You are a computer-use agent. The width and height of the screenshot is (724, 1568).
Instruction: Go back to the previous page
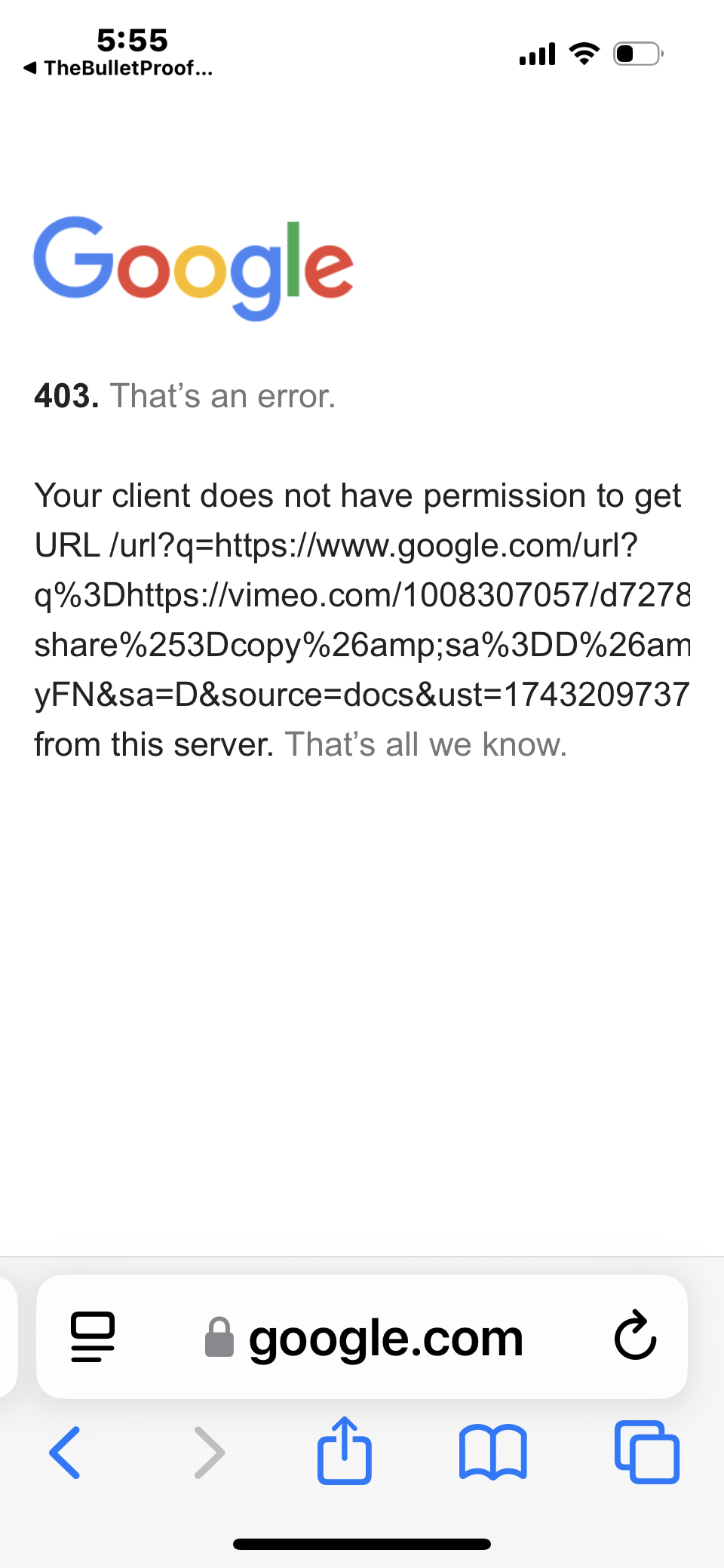click(x=65, y=1452)
